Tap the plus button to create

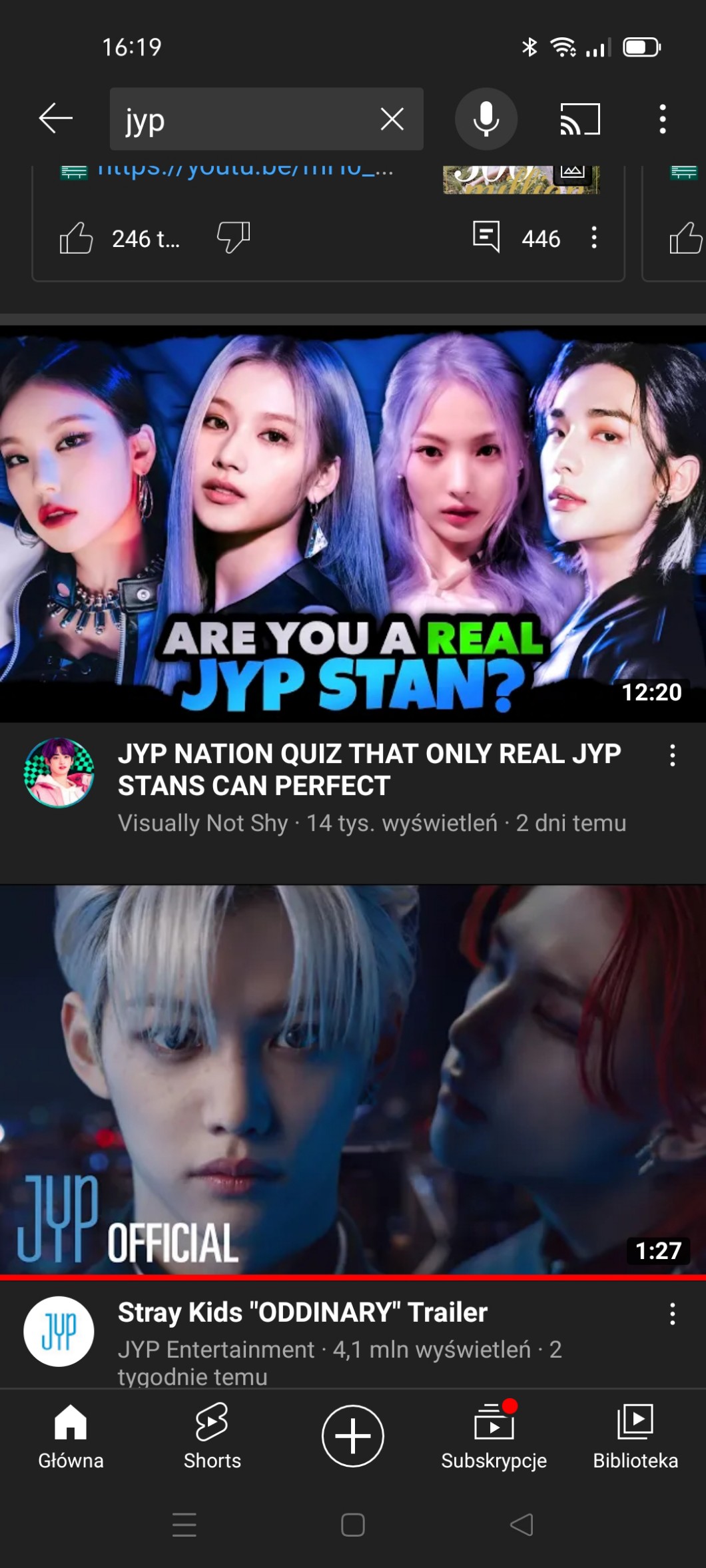pos(353,1436)
